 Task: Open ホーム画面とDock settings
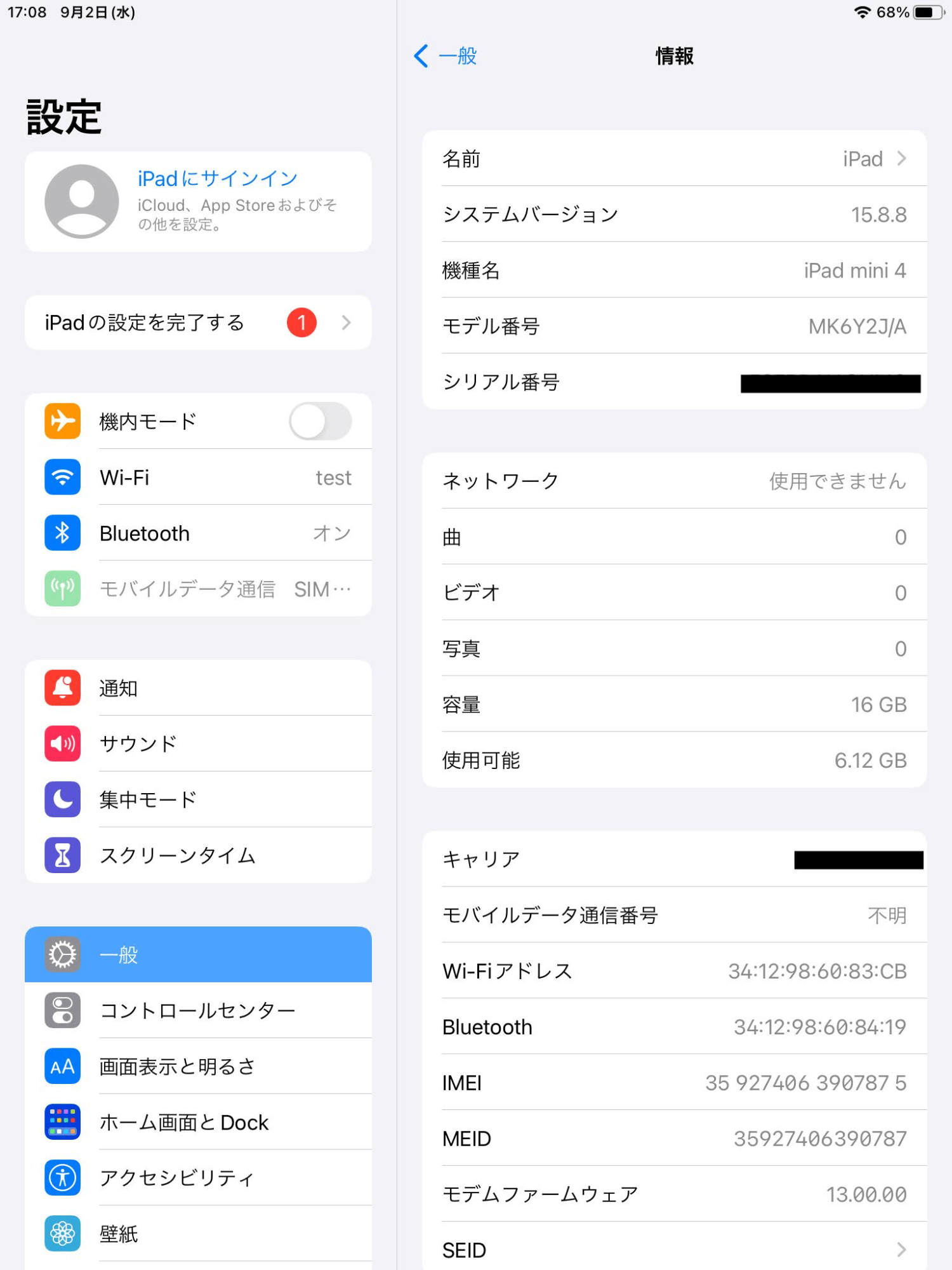198,1122
